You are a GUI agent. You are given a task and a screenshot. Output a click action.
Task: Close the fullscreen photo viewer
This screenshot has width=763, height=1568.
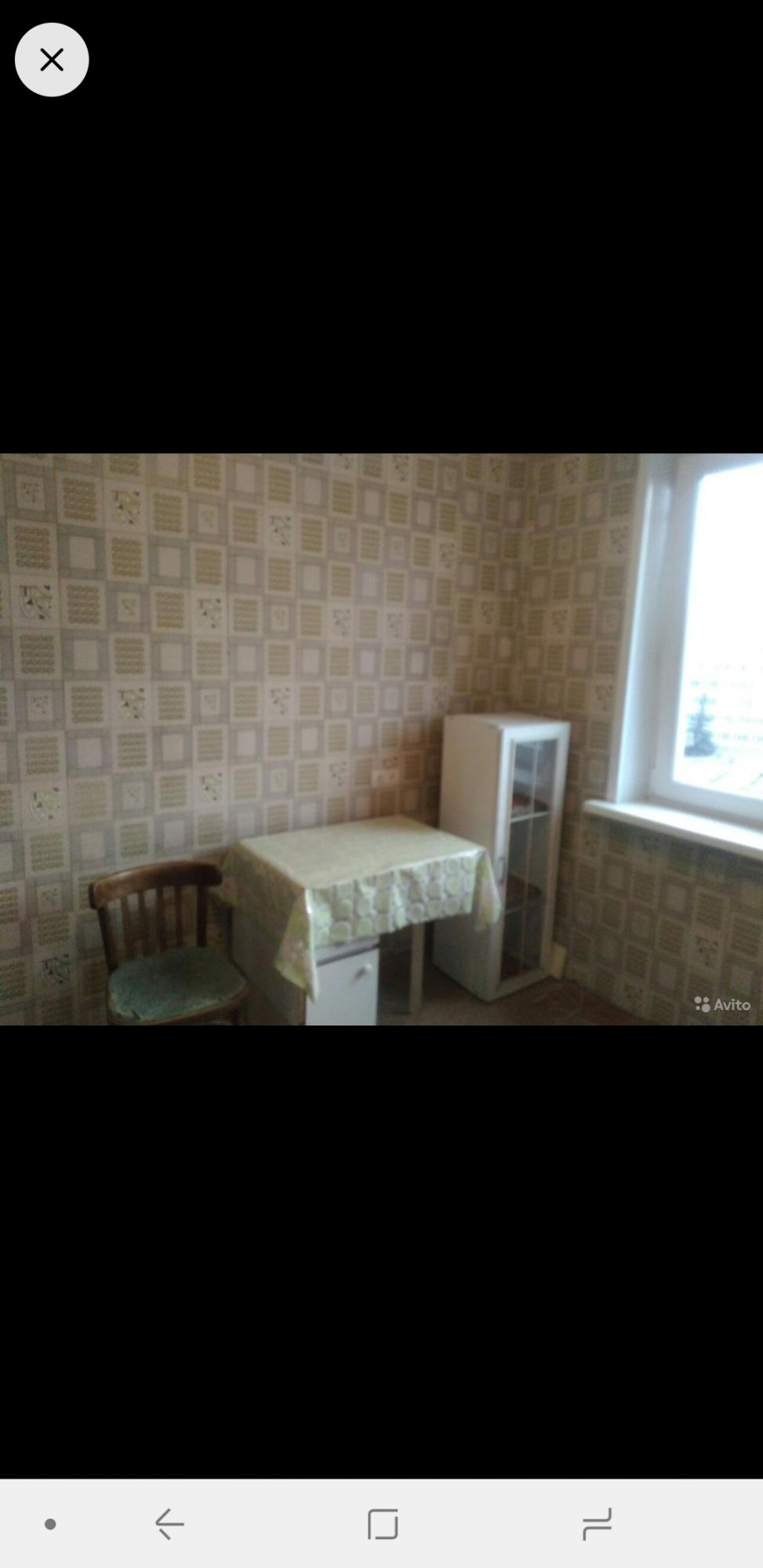pyautogui.click(x=52, y=60)
